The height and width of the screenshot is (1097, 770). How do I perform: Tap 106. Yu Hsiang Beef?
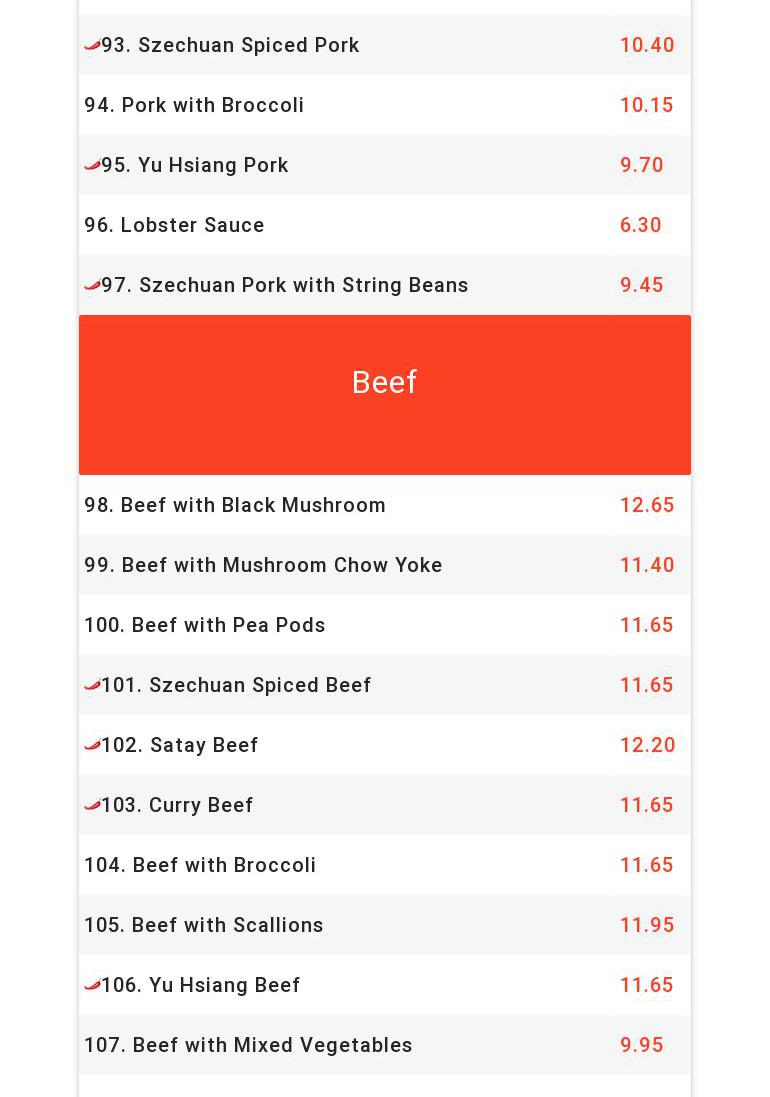click(x=200, y=985)
